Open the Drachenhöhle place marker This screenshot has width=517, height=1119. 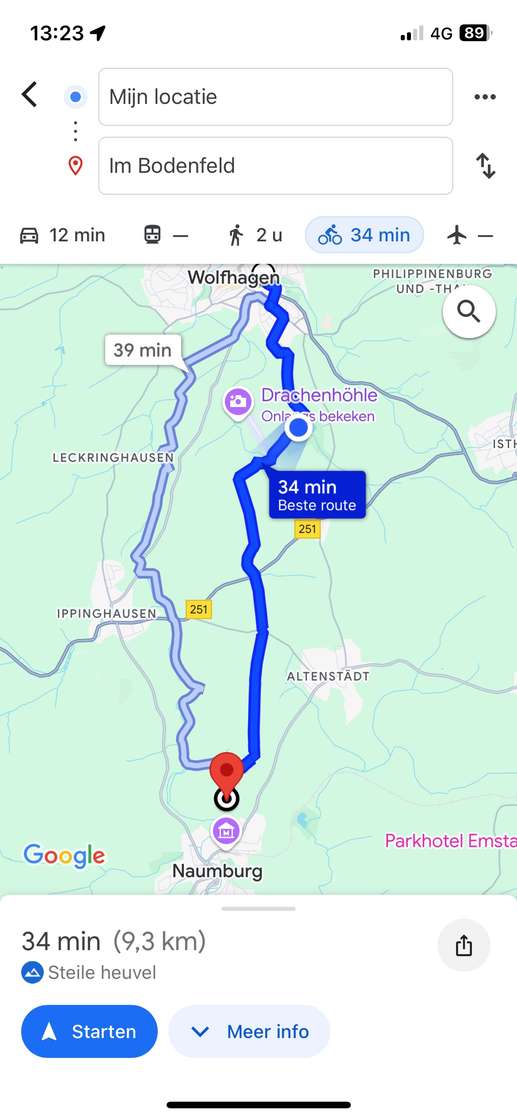pos(239,402)
